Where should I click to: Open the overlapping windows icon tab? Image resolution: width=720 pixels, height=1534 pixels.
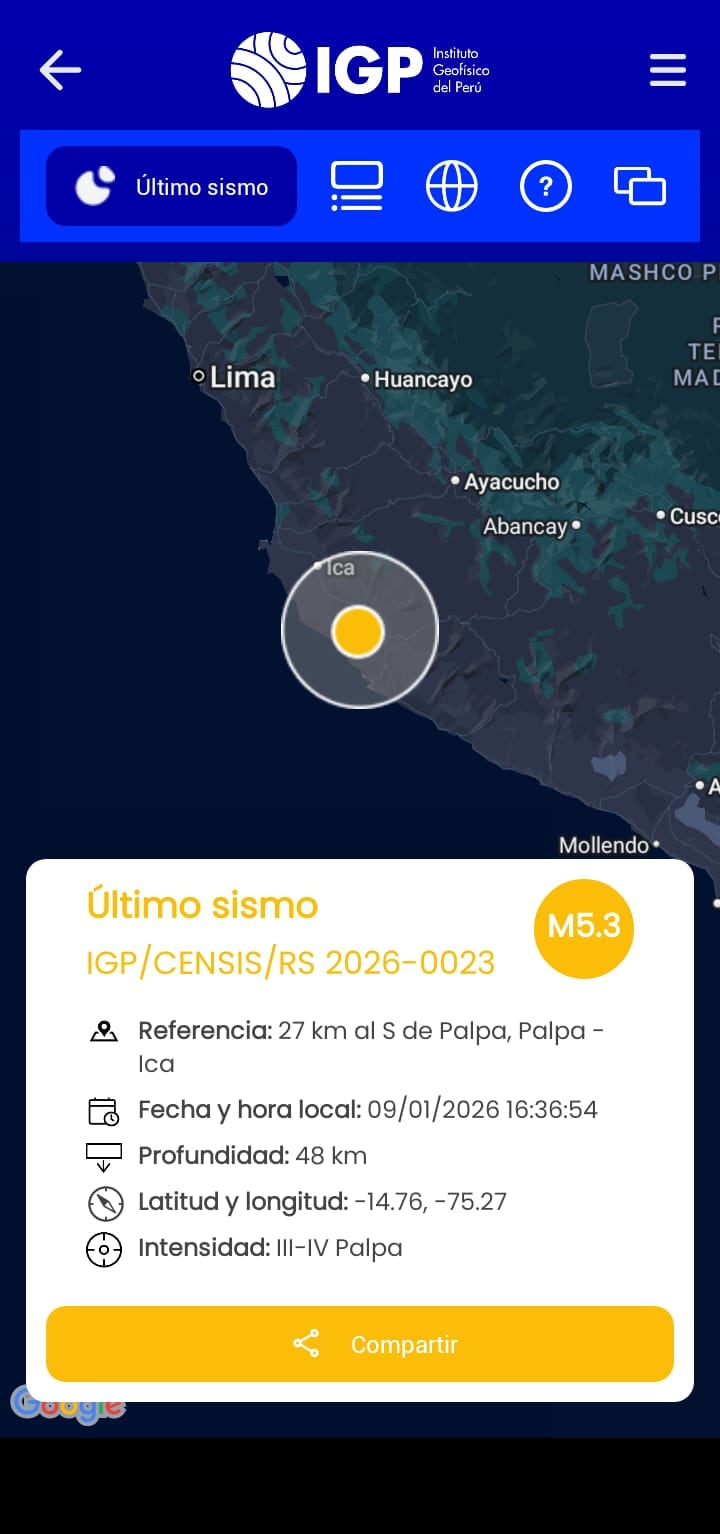tap(639, 187)
